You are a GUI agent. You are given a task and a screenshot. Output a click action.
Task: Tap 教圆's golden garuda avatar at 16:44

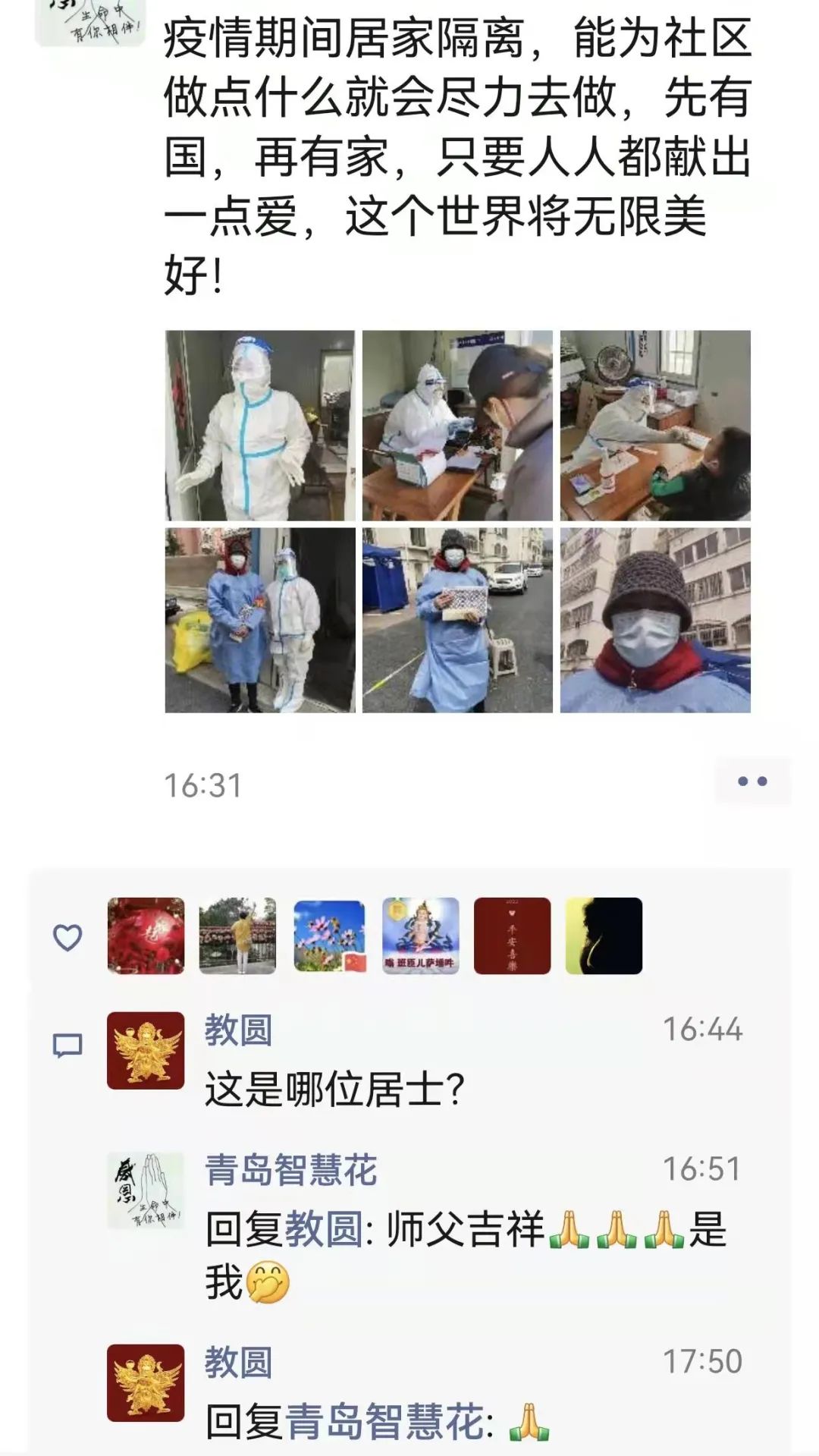pos(146,1050)
